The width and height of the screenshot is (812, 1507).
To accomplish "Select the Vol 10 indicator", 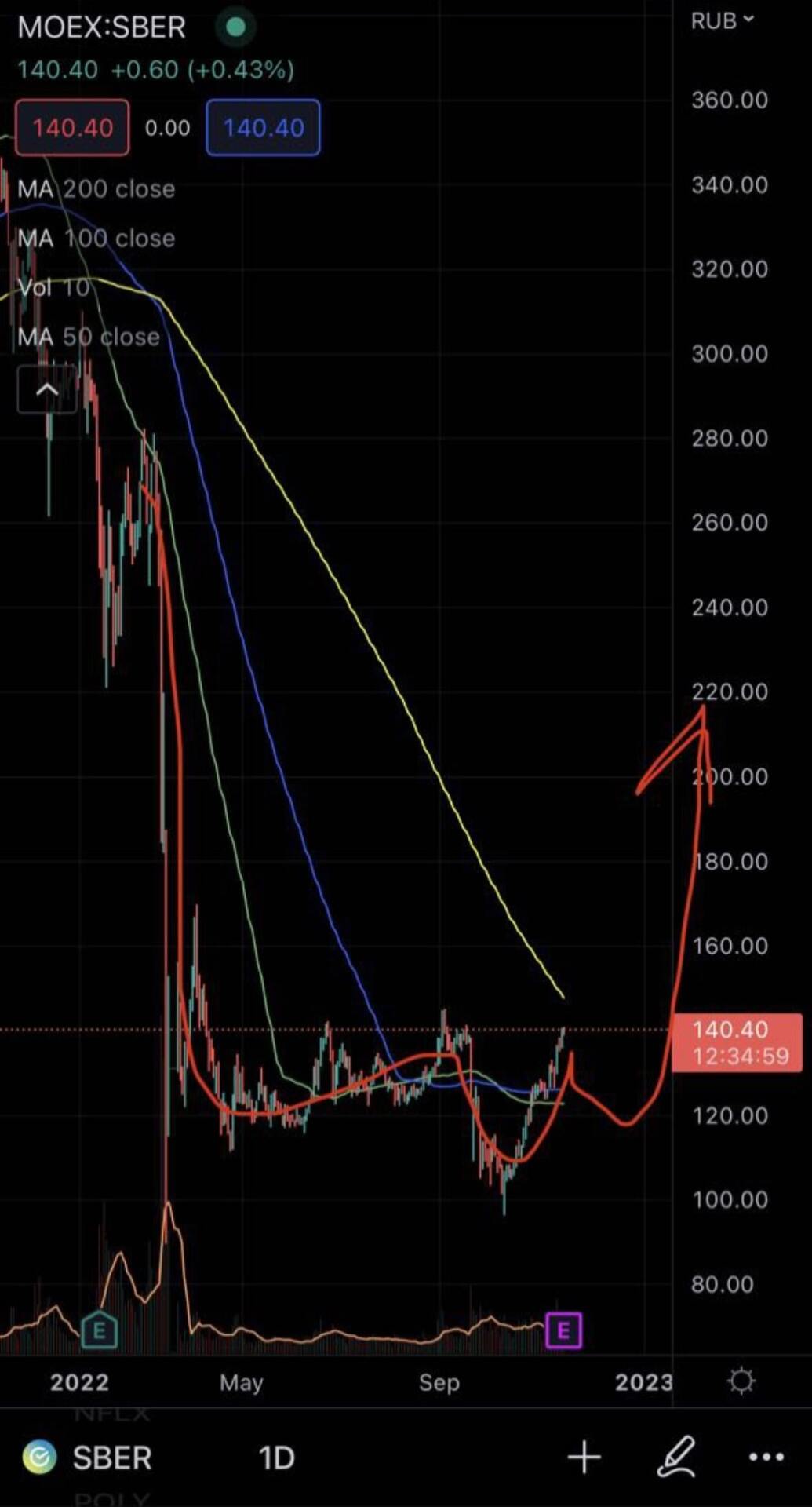I will pyautogui.click(x=53, y=288).
